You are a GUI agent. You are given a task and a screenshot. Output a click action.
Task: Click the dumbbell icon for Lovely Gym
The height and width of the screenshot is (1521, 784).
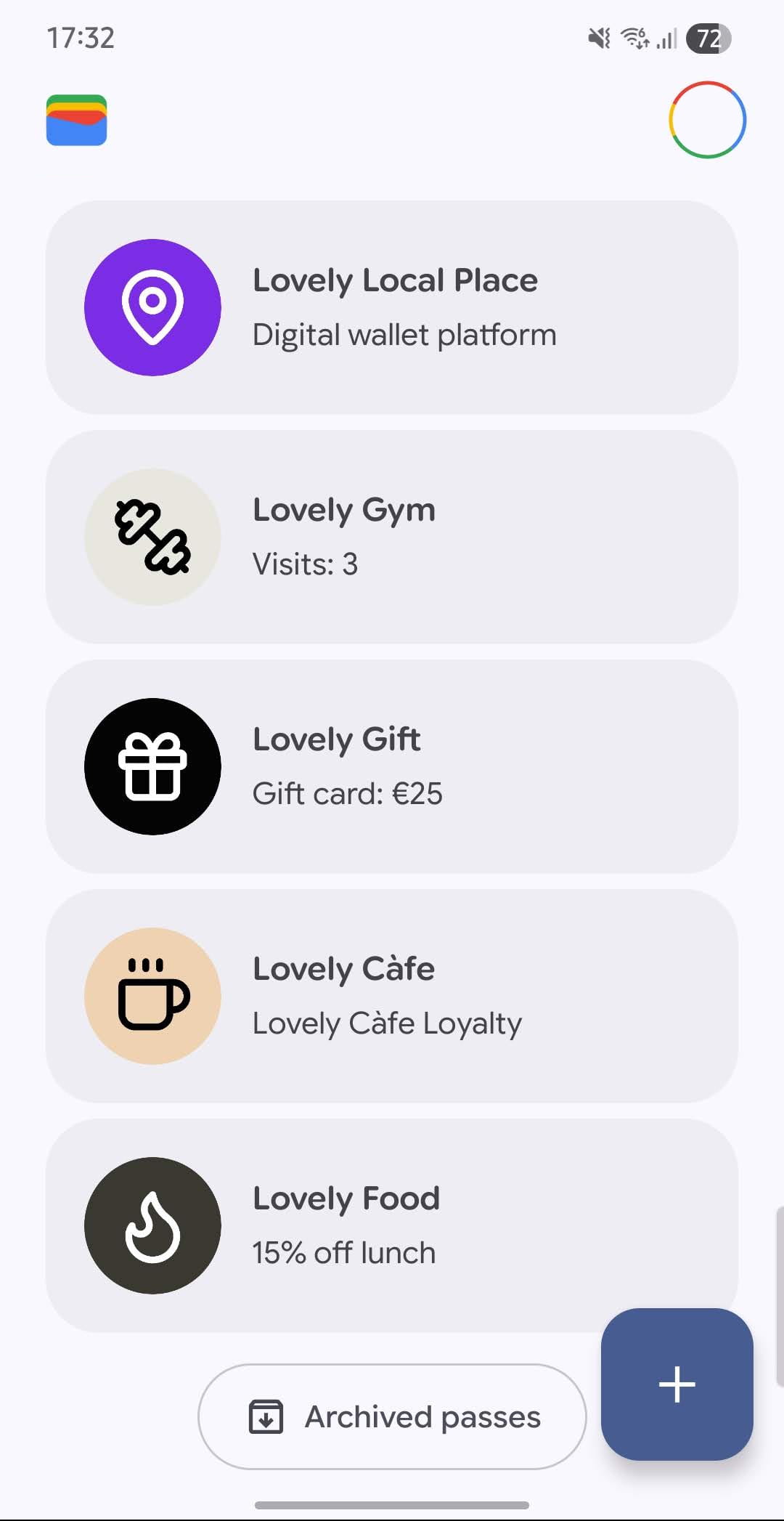(152, 535)
